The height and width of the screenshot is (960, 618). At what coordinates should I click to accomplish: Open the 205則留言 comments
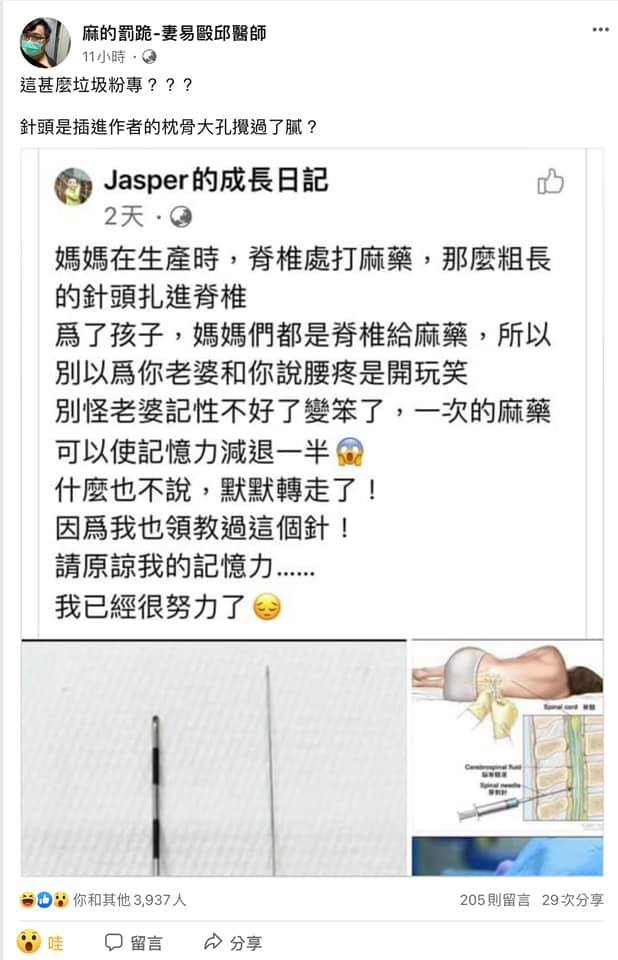point(495,900)
